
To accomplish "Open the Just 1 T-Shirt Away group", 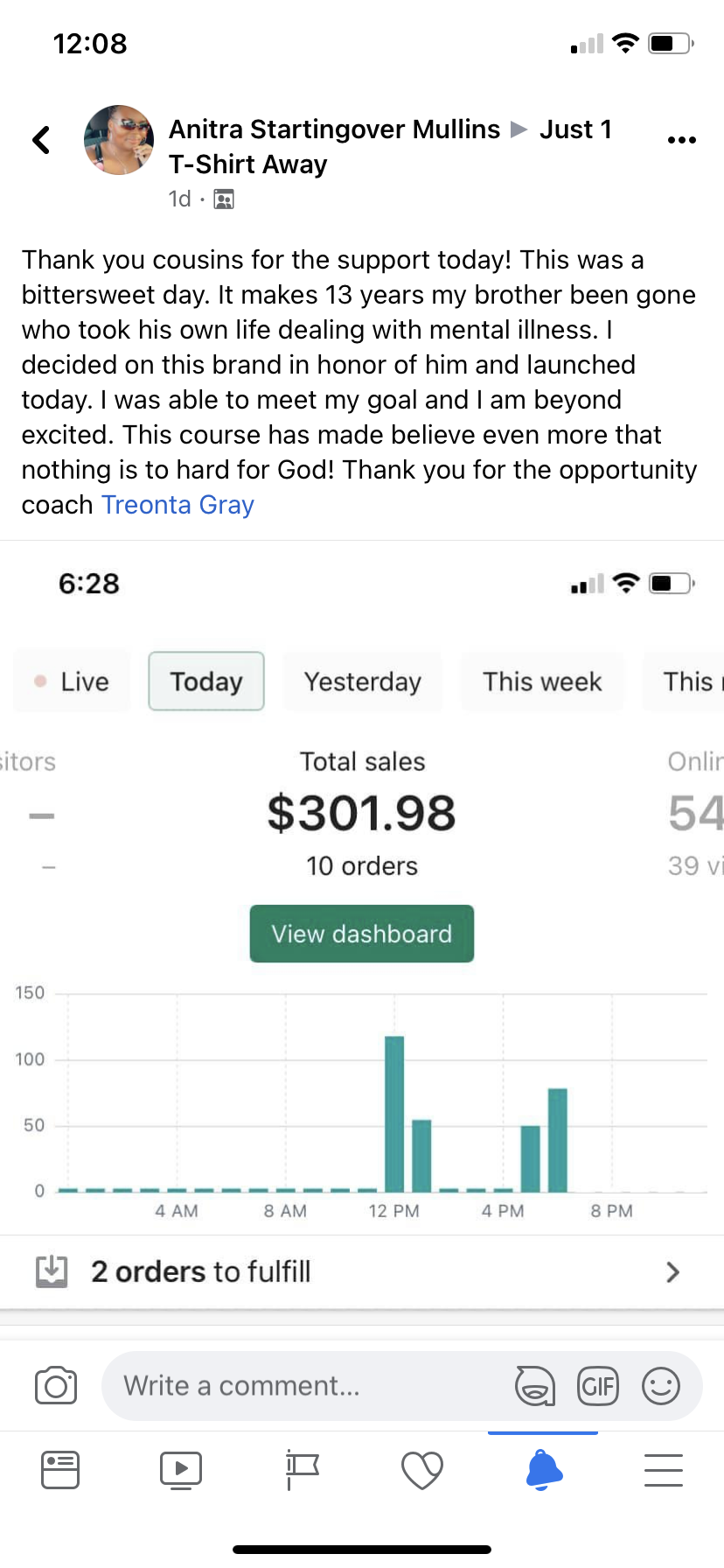I will click(x=248, y=164).
